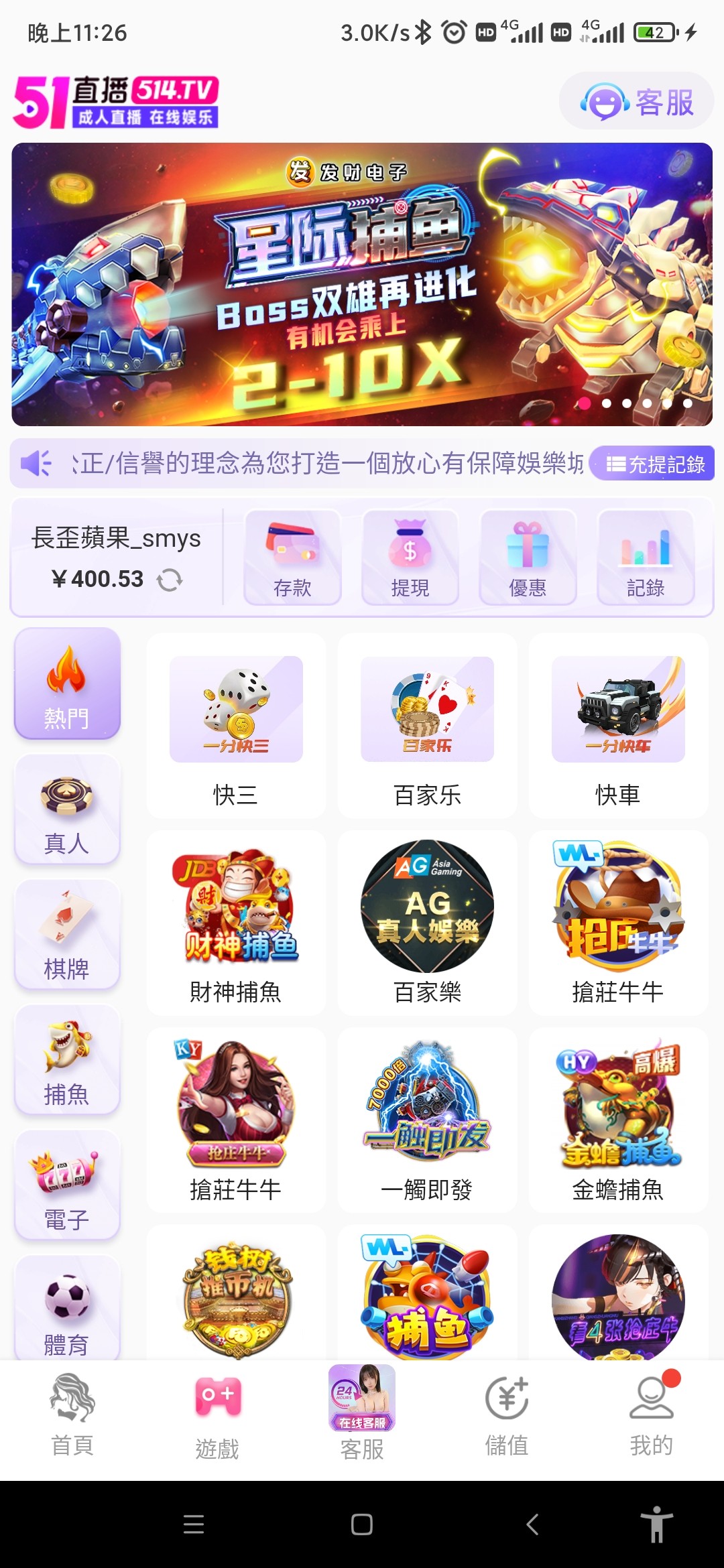724x1568 pixels.
Task: Open 優惠 promotions
Action: click(x=528, y=558)
